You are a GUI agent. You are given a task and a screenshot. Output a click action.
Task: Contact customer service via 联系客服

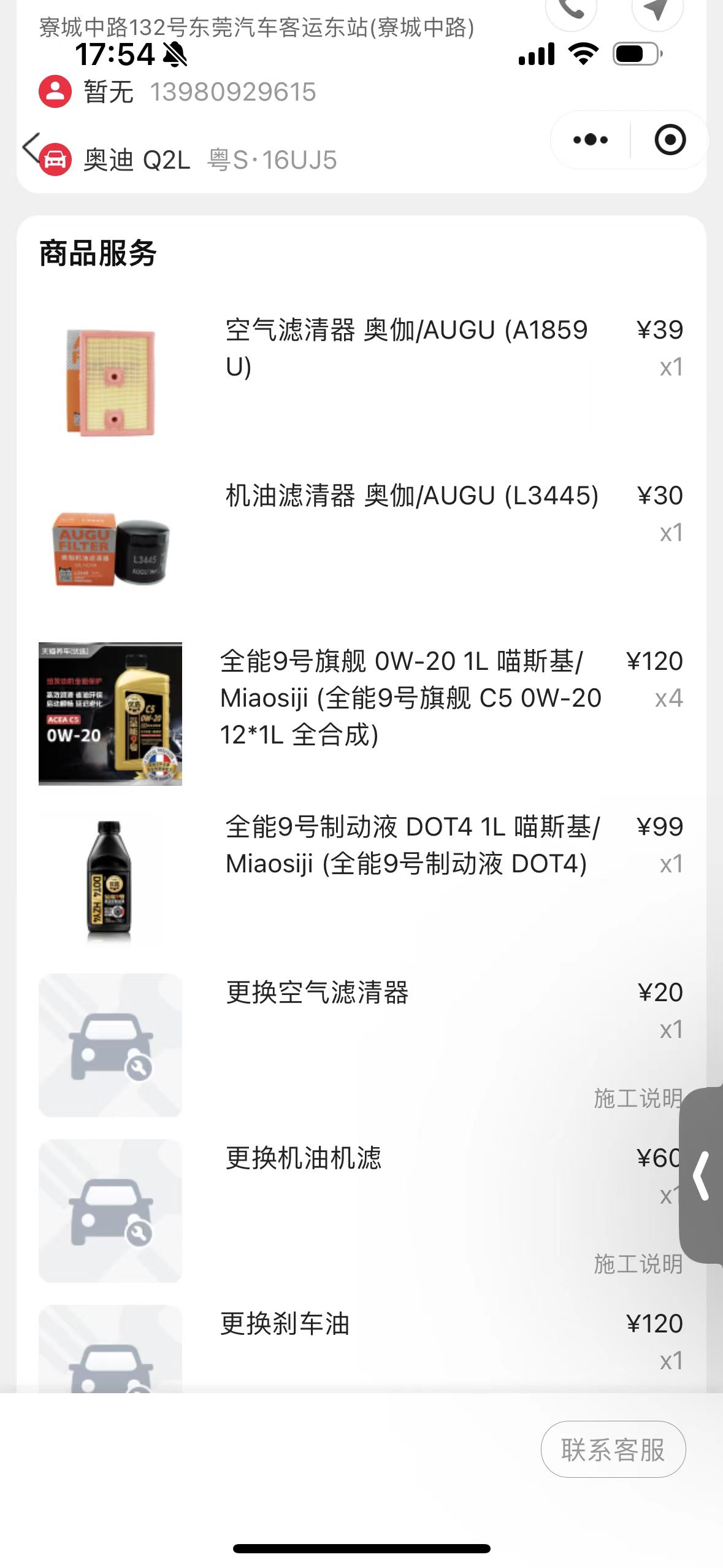tap(613, 1450)
